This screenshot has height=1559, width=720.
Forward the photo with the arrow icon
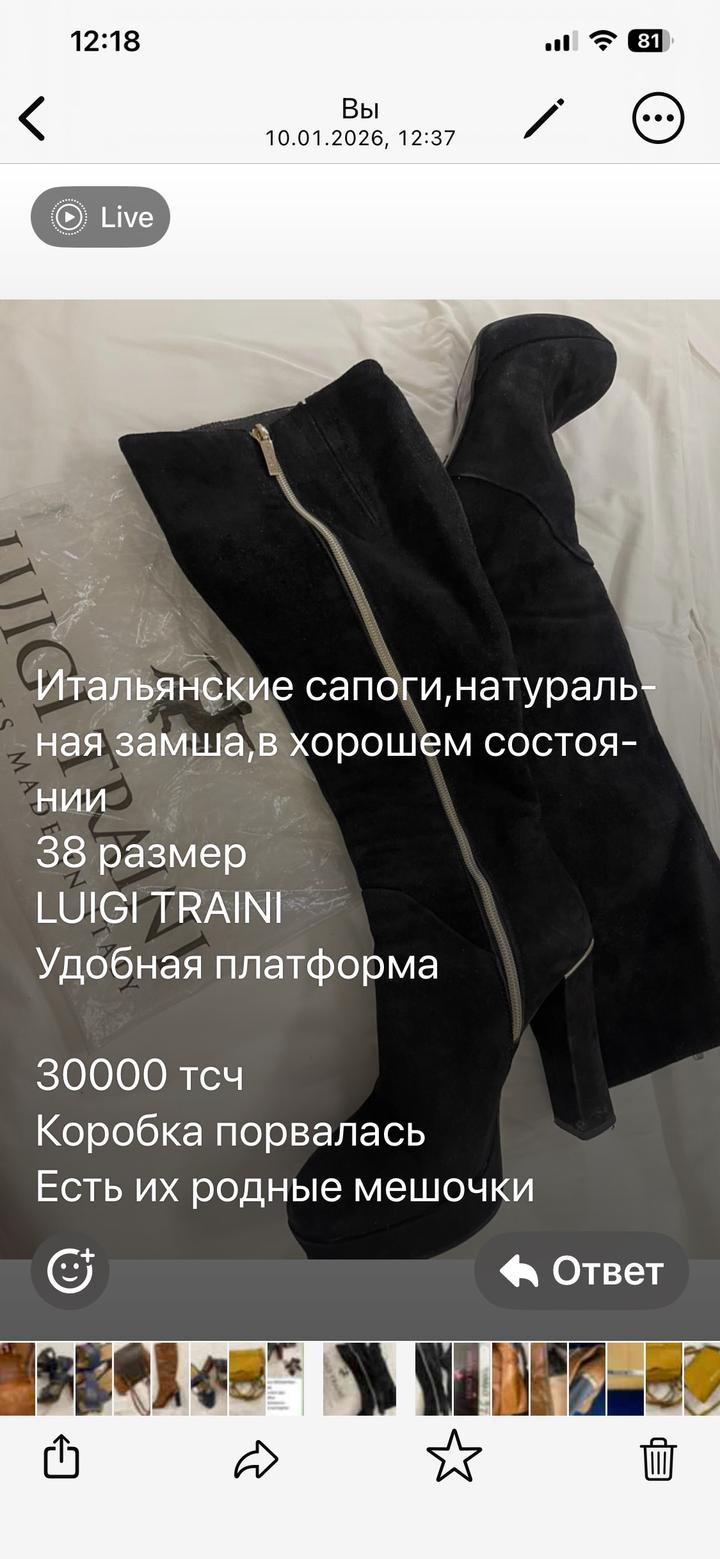(256, 1459)
